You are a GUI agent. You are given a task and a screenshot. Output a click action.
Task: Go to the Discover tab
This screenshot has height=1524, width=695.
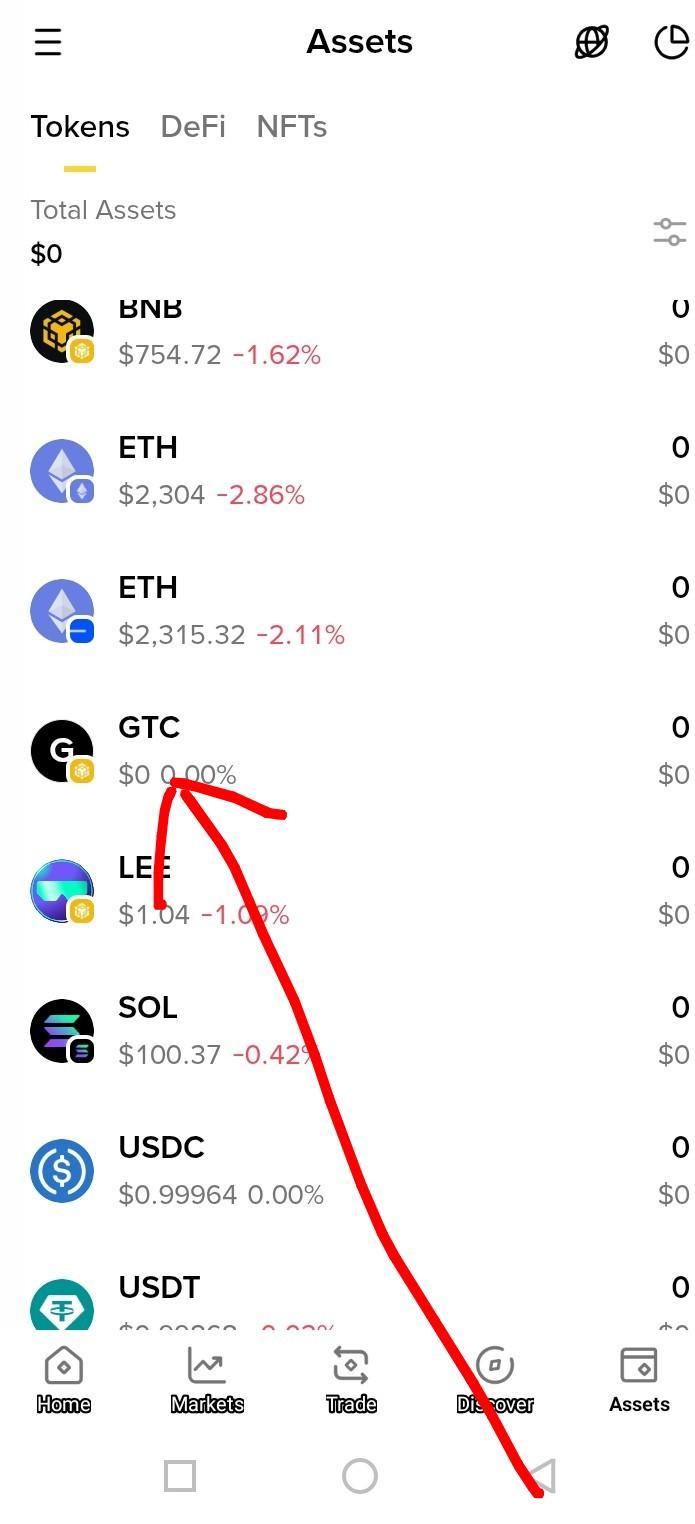pyautogui.click(x=495, y=1380)
